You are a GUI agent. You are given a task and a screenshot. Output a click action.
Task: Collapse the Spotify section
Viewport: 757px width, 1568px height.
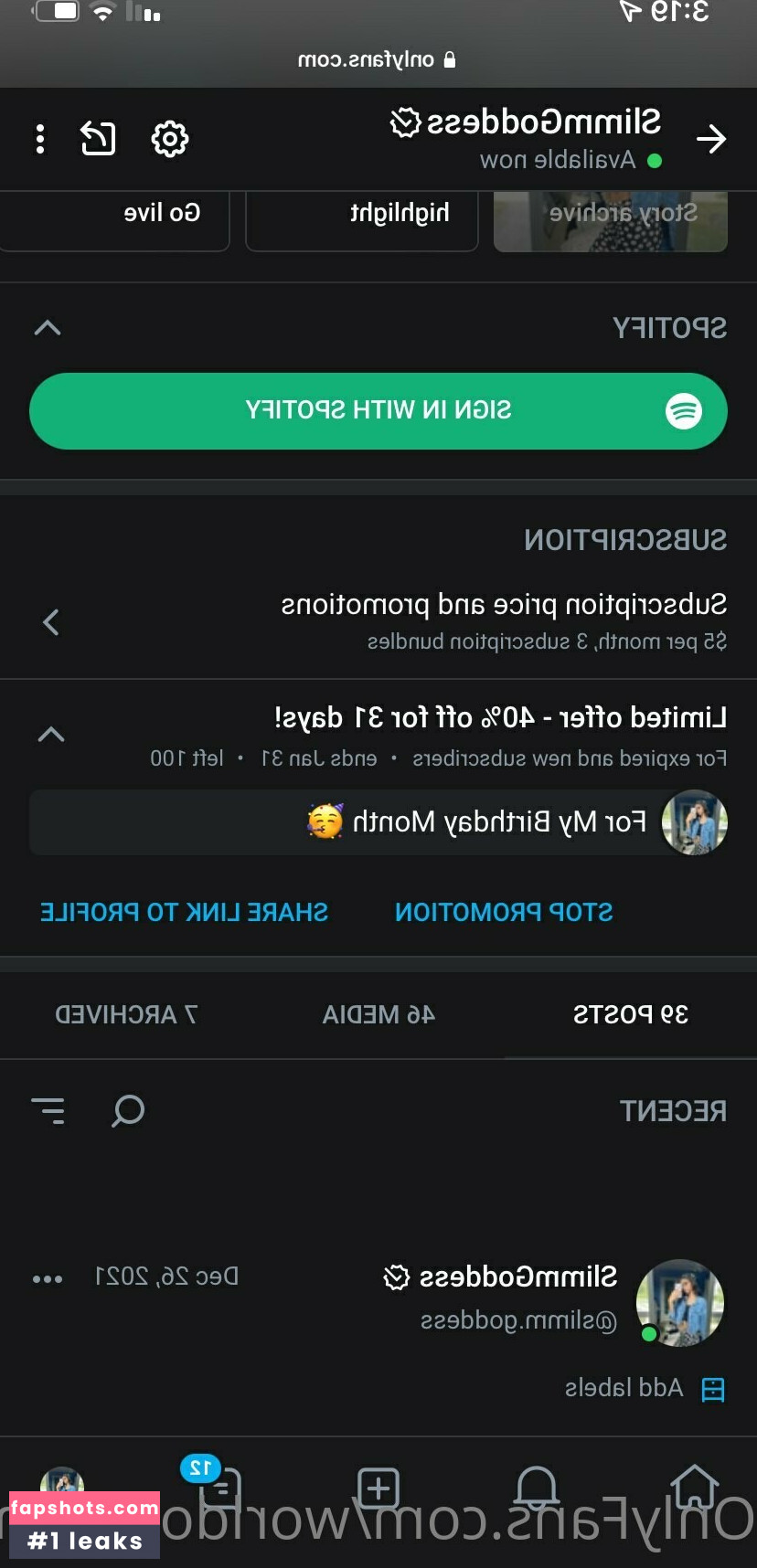(x=48, y=328)
